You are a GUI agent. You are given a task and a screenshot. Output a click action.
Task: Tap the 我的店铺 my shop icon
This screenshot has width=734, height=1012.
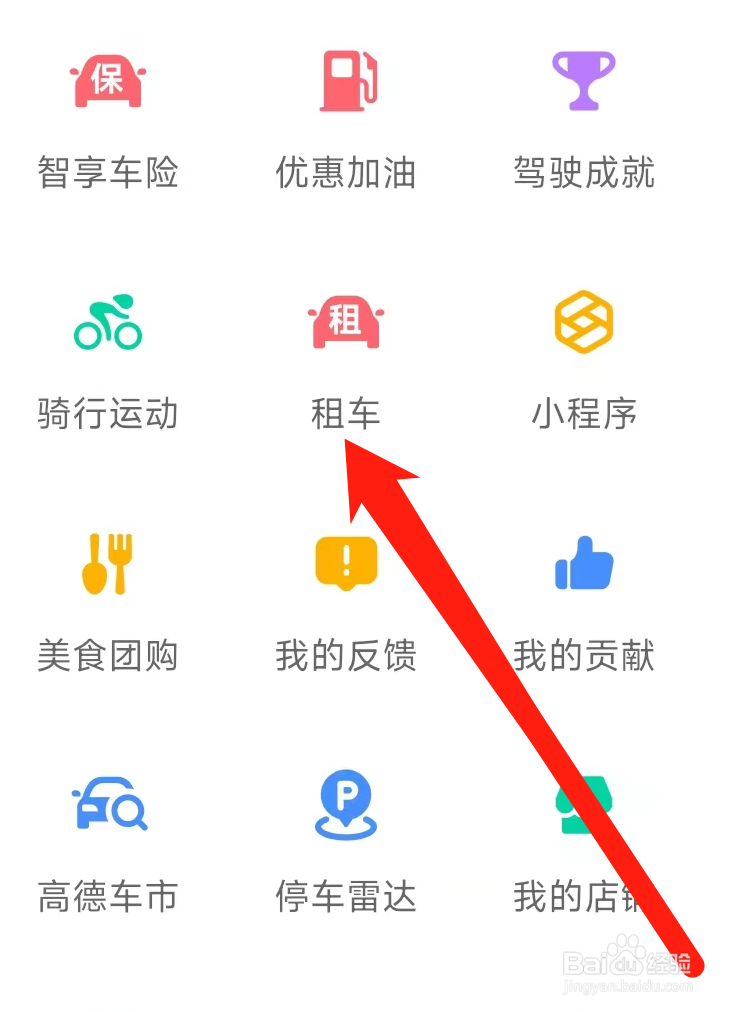pos(583,805)
